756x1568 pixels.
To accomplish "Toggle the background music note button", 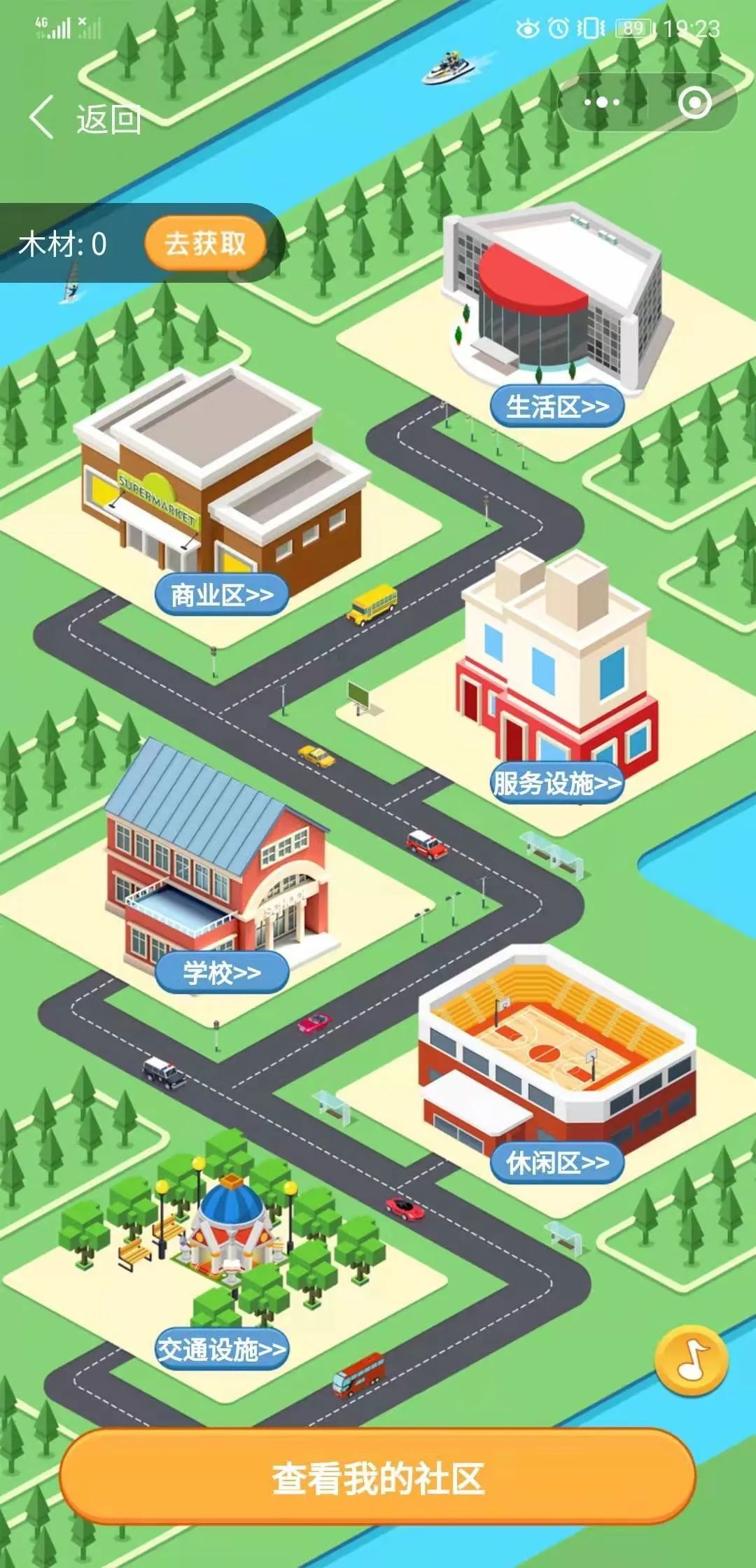I will [x=692, y=1359].
